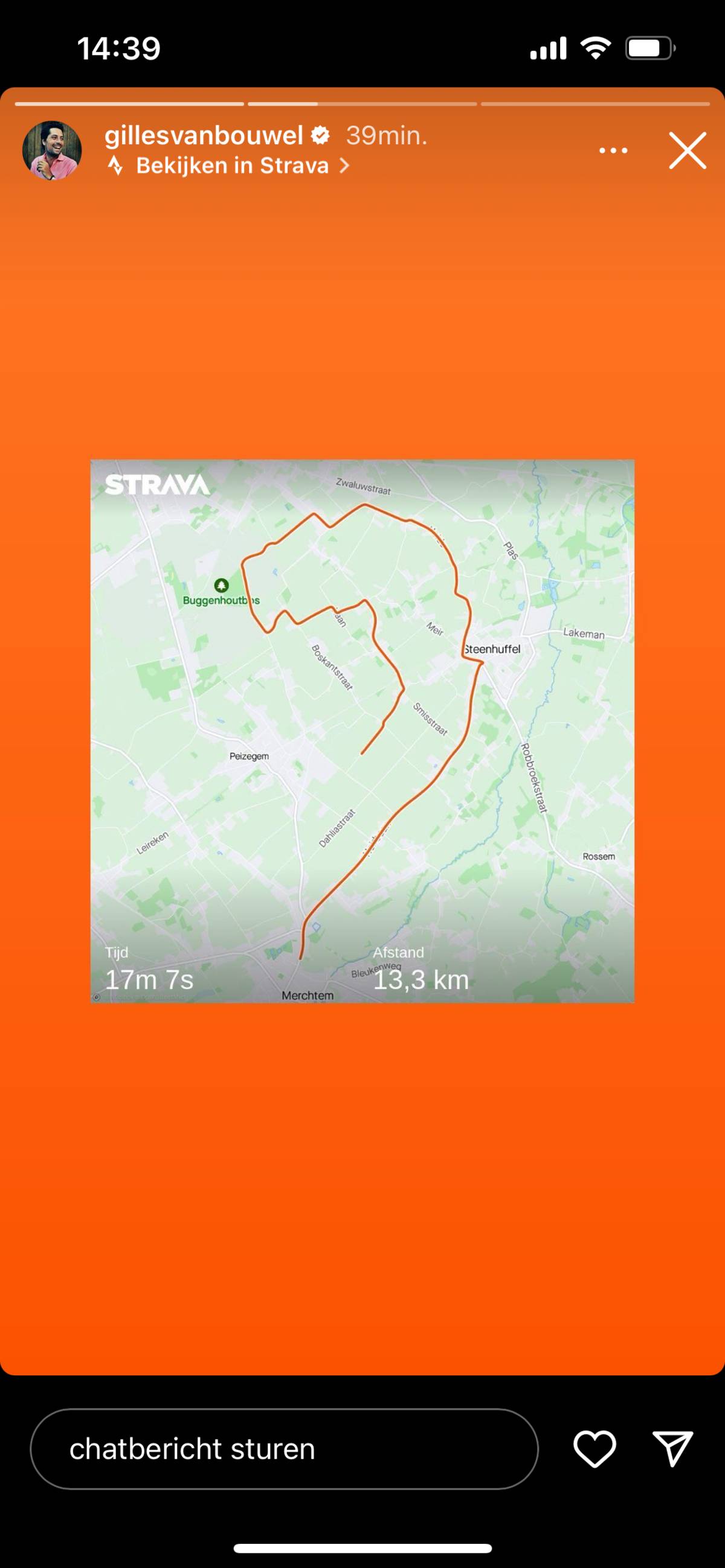The image size is (725, 1568).
Task: Close the story viewer
Action: (687, 150)
